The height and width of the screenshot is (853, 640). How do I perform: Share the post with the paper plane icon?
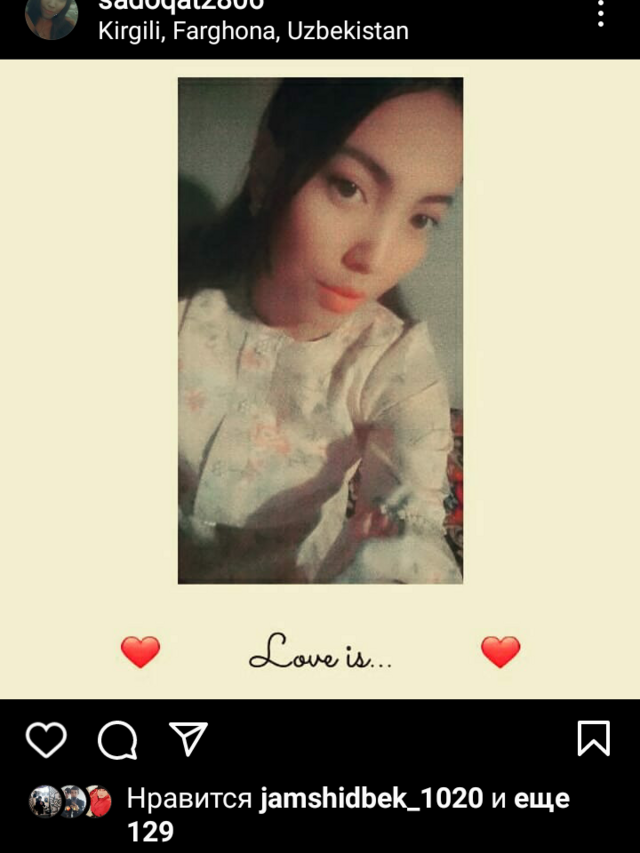pos(188,739)
